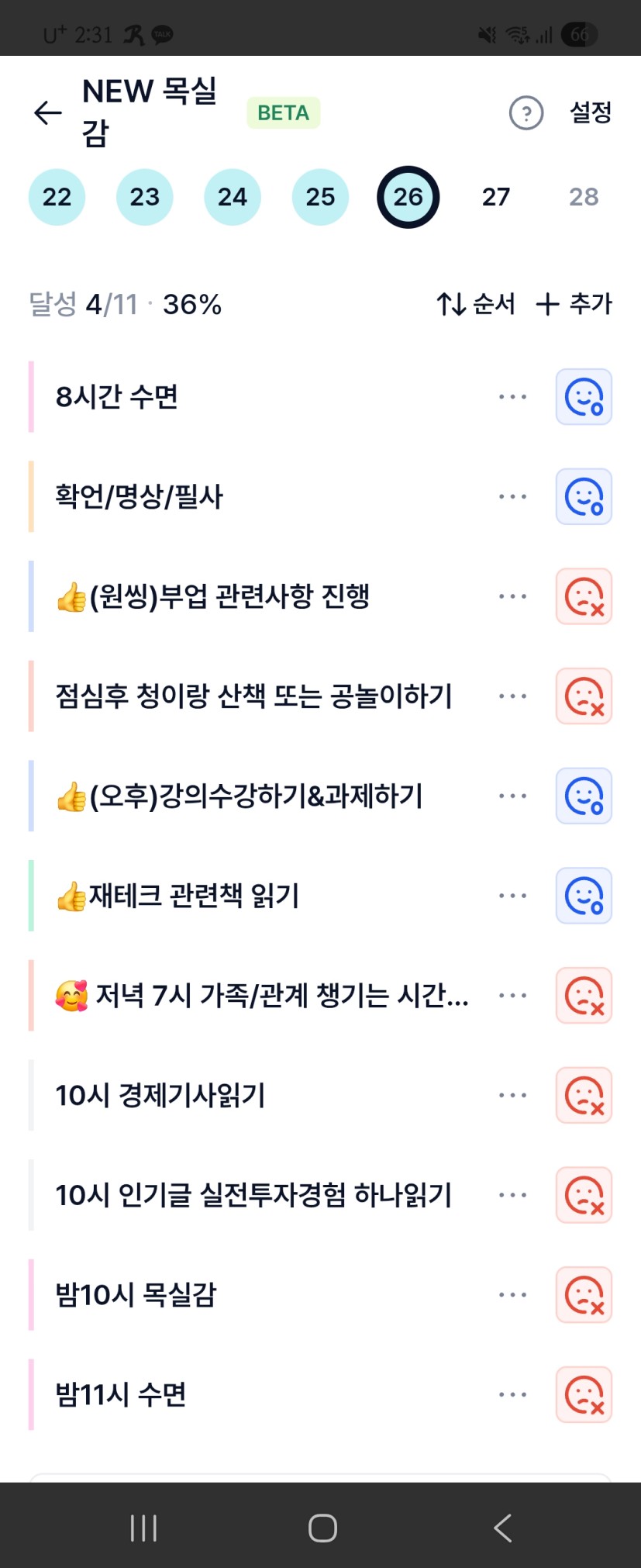
Task: Mark 10시 경제기사읽기 as achieved
Action: [x=584, y=1096]
